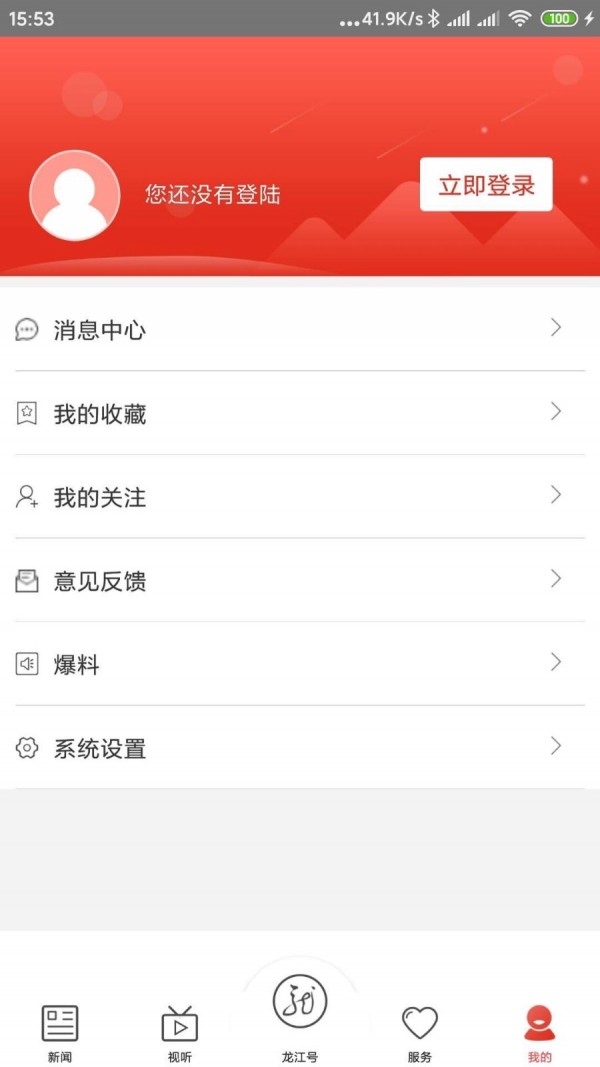
Task: Open 系统设置 system settings
Action: pyautogui.click(x=300, y=748)
